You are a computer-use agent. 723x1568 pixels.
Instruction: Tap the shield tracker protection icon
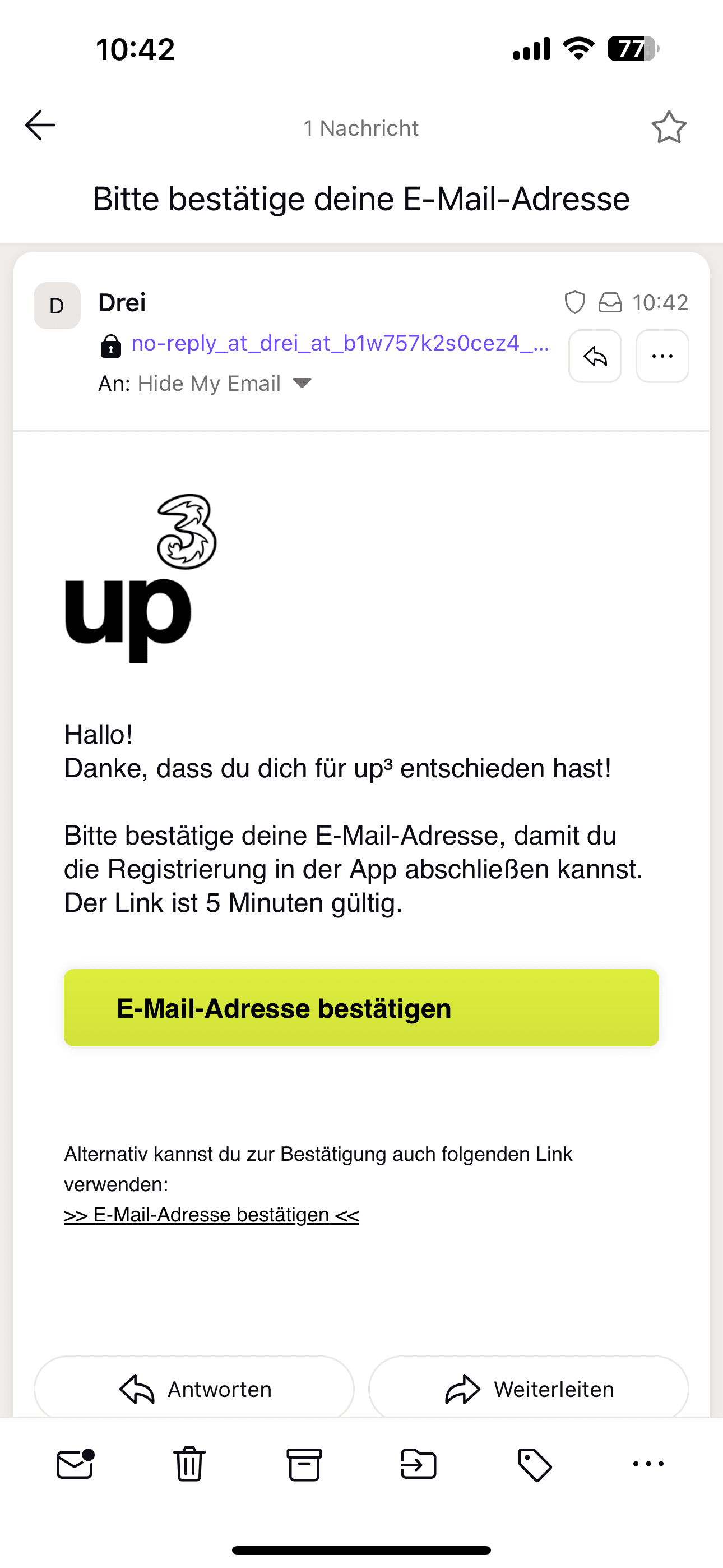point(574,302)
